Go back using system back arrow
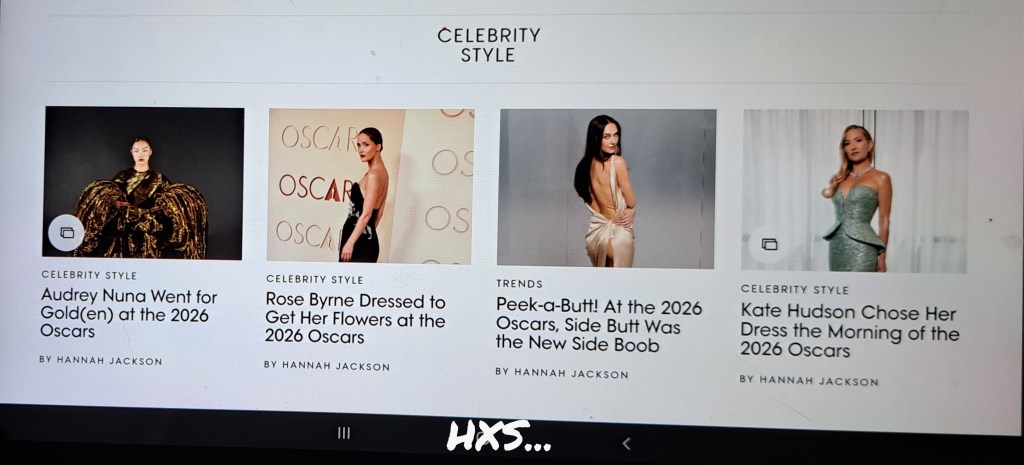1024x465 pixels. coord(626,443)
